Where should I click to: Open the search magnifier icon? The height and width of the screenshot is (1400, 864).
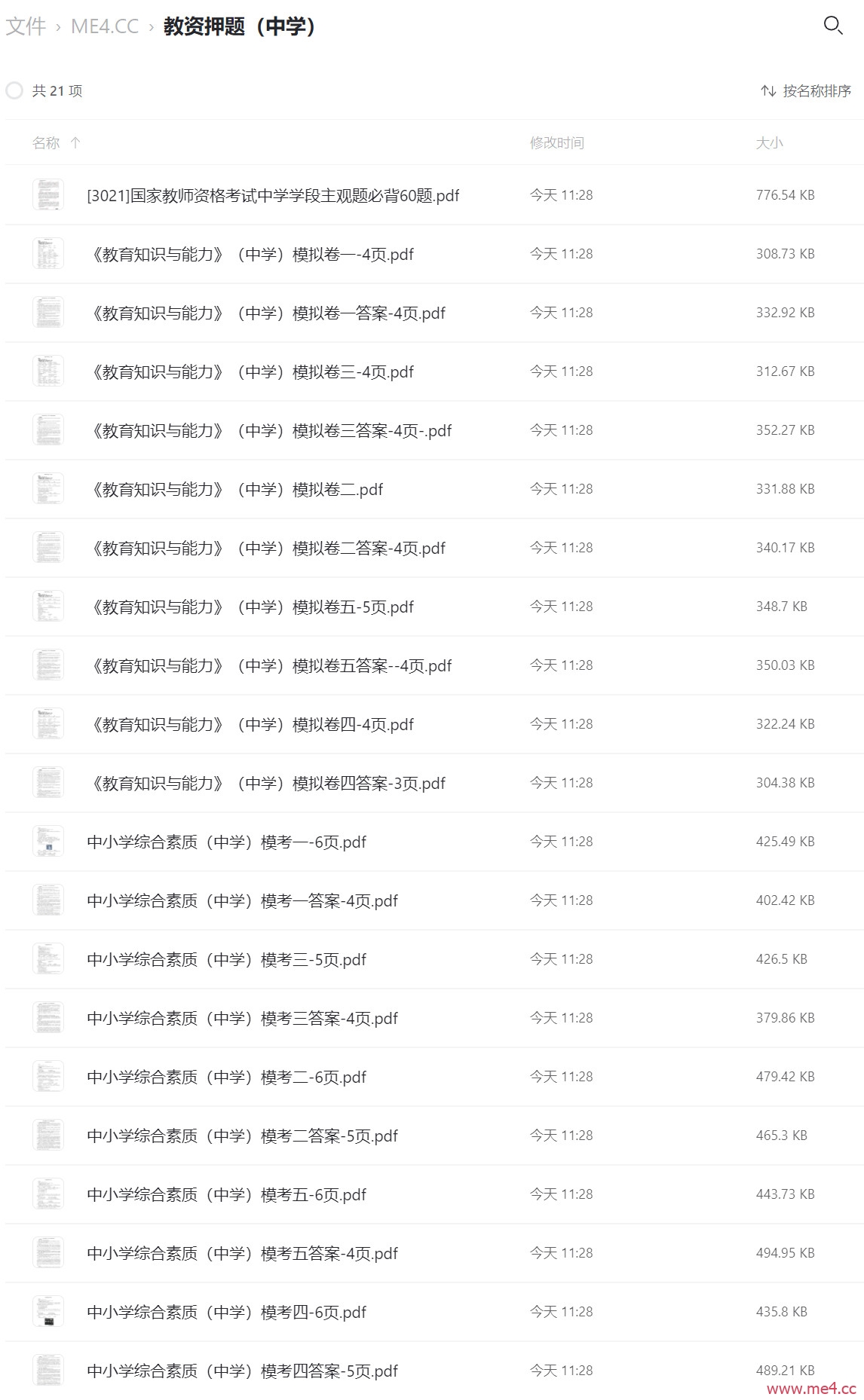point(832,26)
